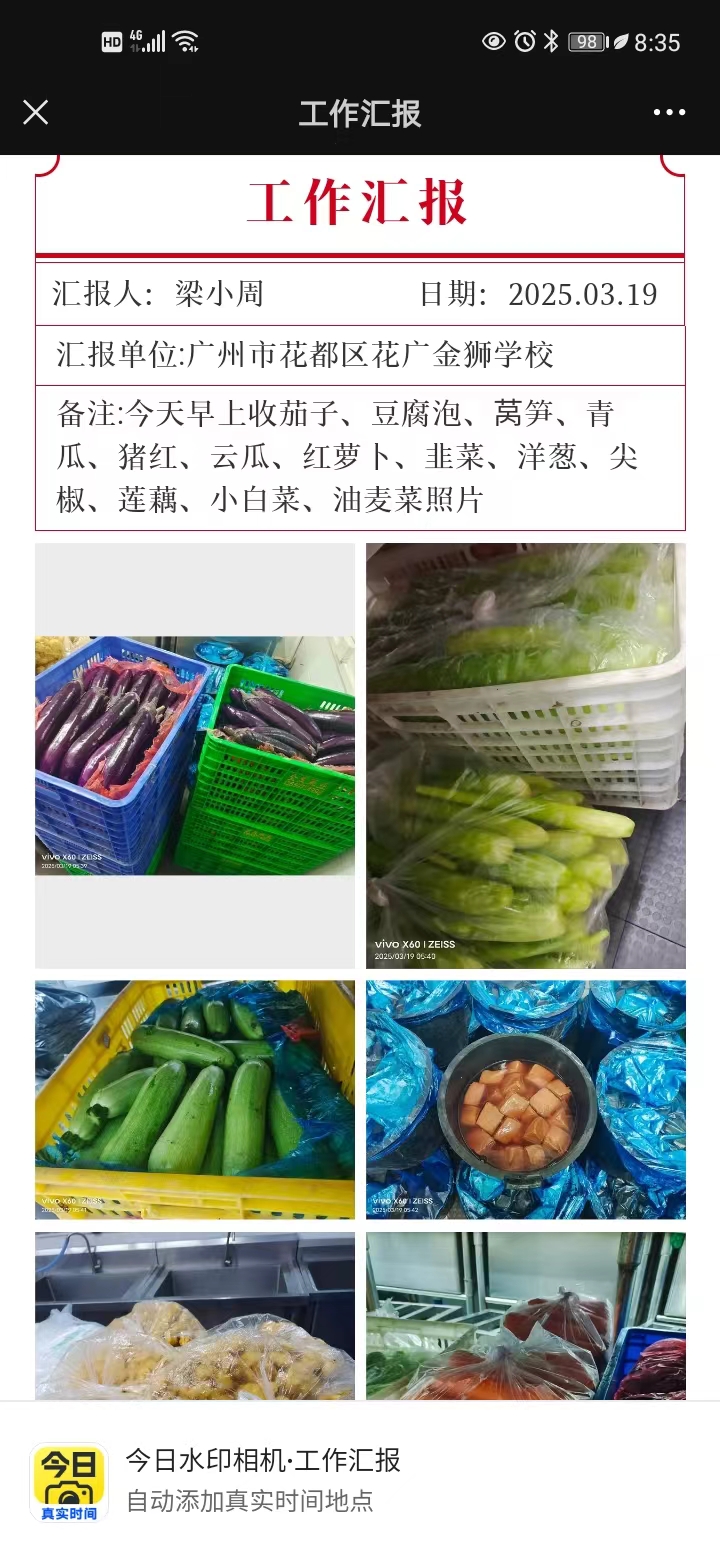View the lettuce stems in white crate photo
The image size is (720, 1560).
[x=526, y=756]
